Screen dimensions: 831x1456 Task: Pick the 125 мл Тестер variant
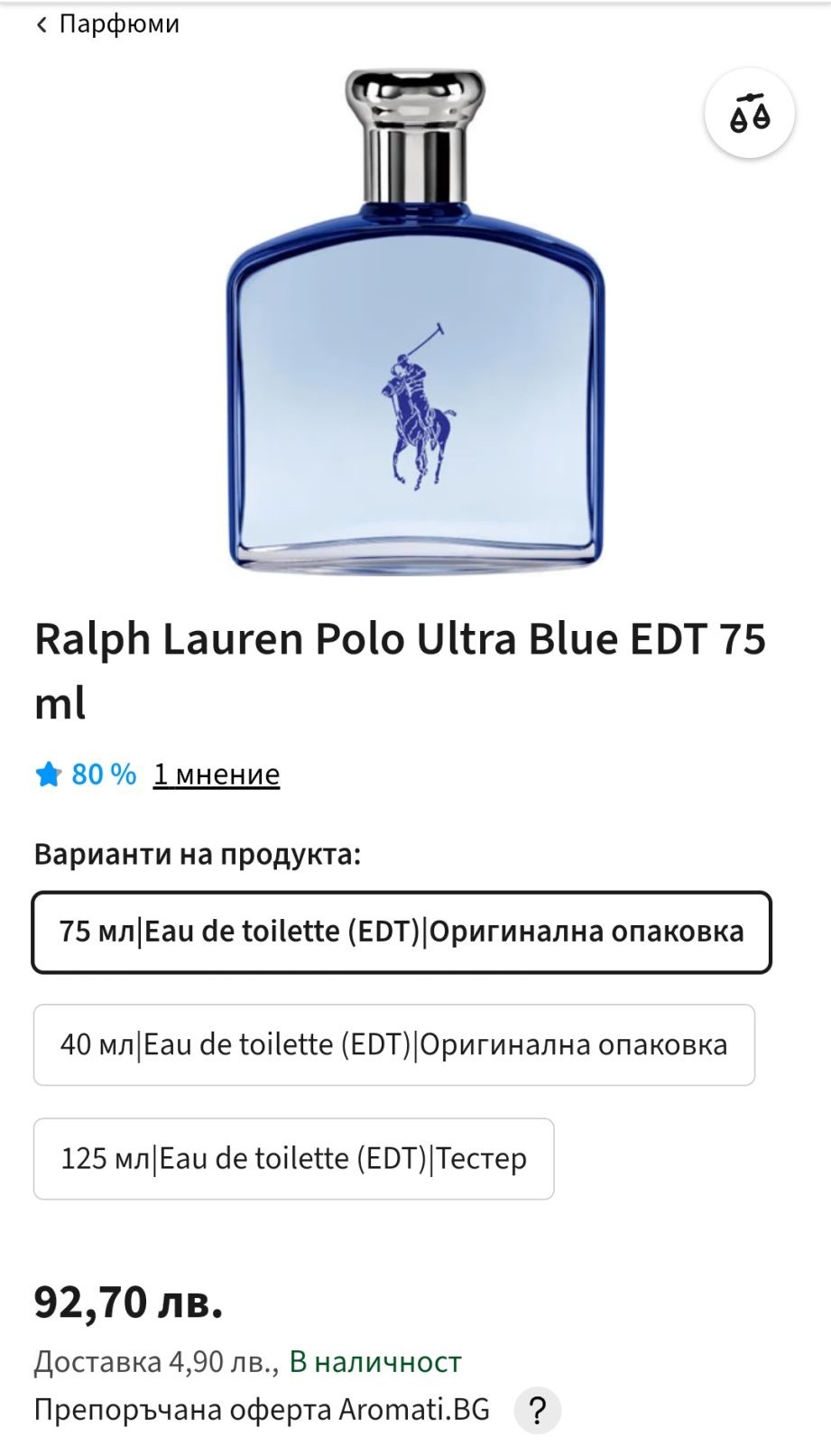coord(293,1159)
